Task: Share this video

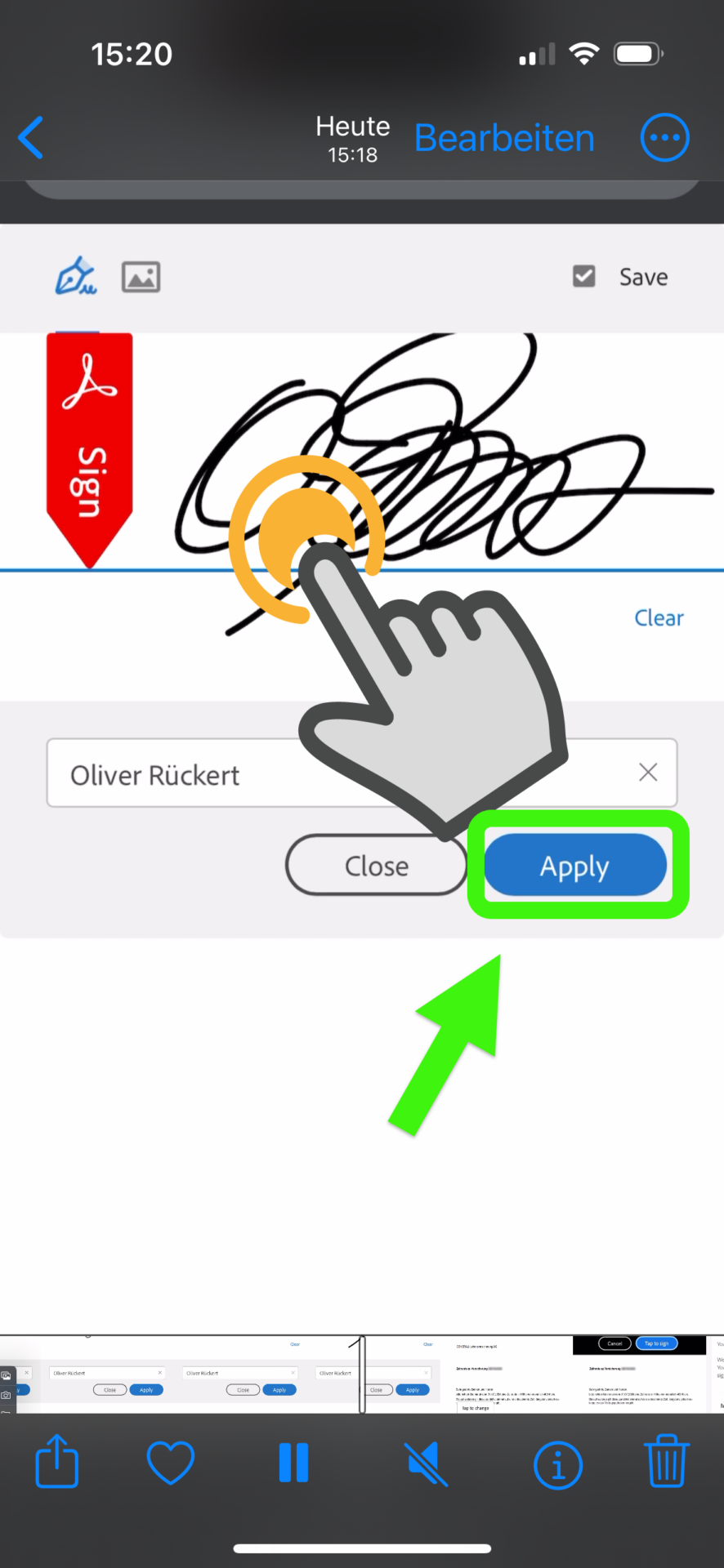Action: click(57, 1461)
